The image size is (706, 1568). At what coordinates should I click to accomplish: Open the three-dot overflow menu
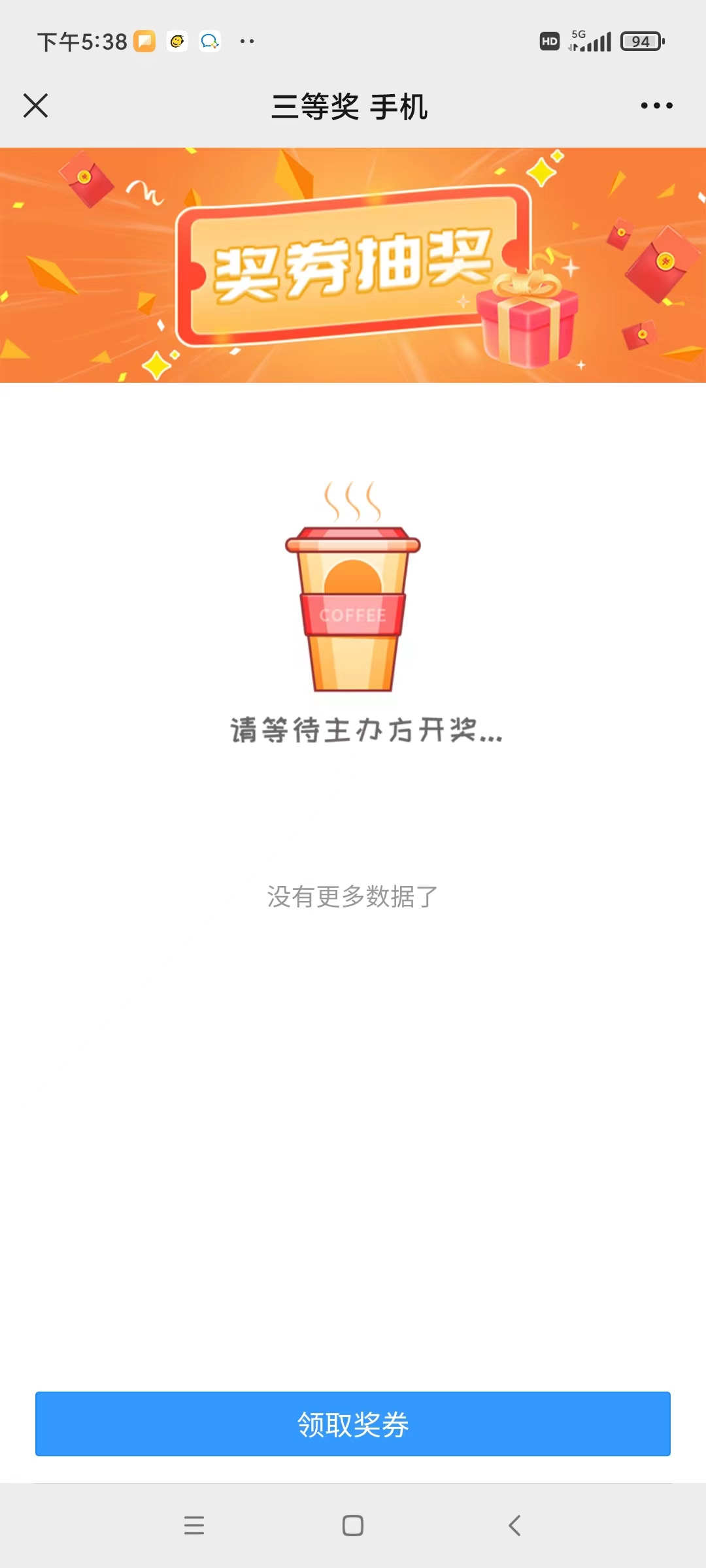click(x=656, y=105)
